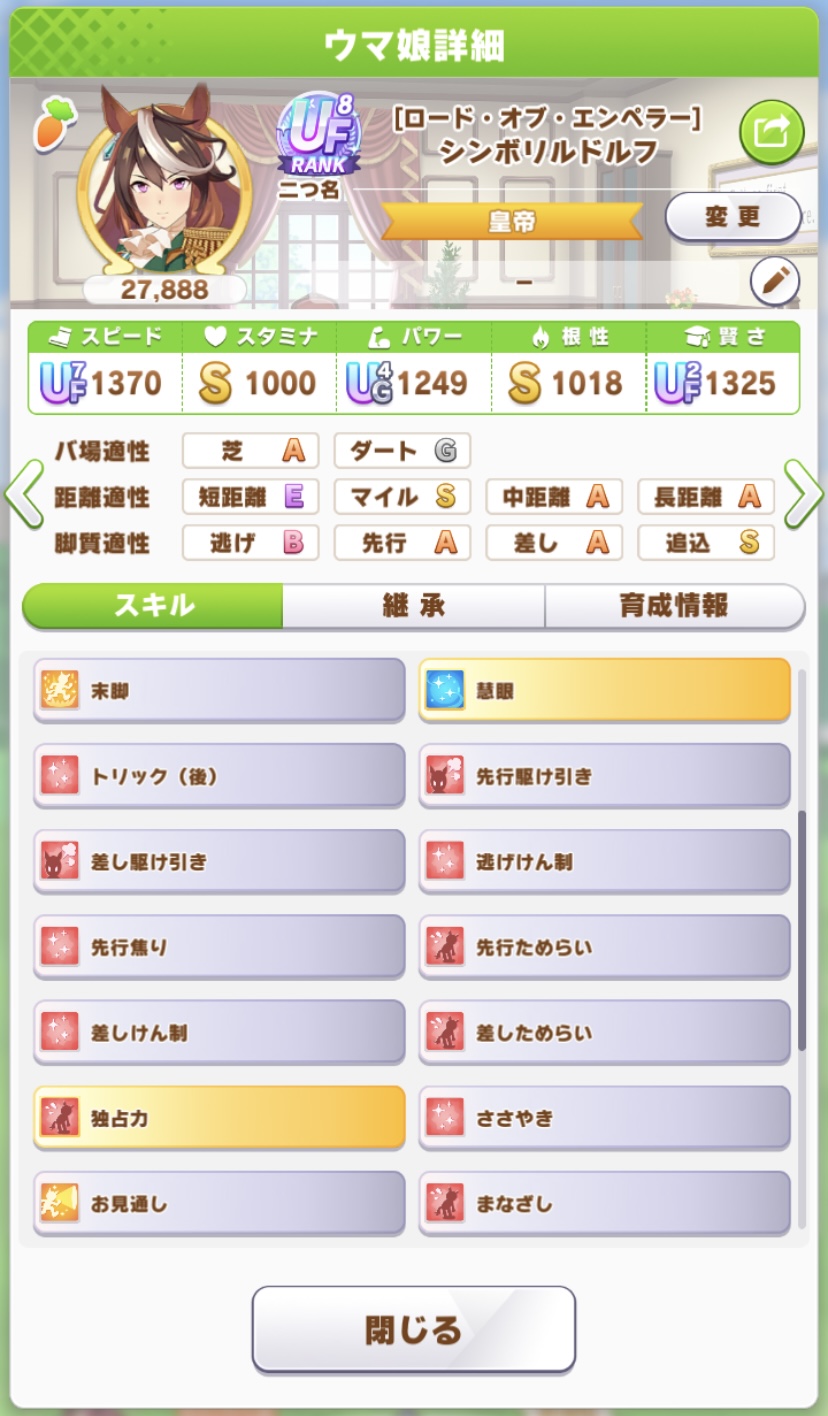View the 先行ためらい skill
Screen dimensions: 828x1416
click(x=604, y=947)
